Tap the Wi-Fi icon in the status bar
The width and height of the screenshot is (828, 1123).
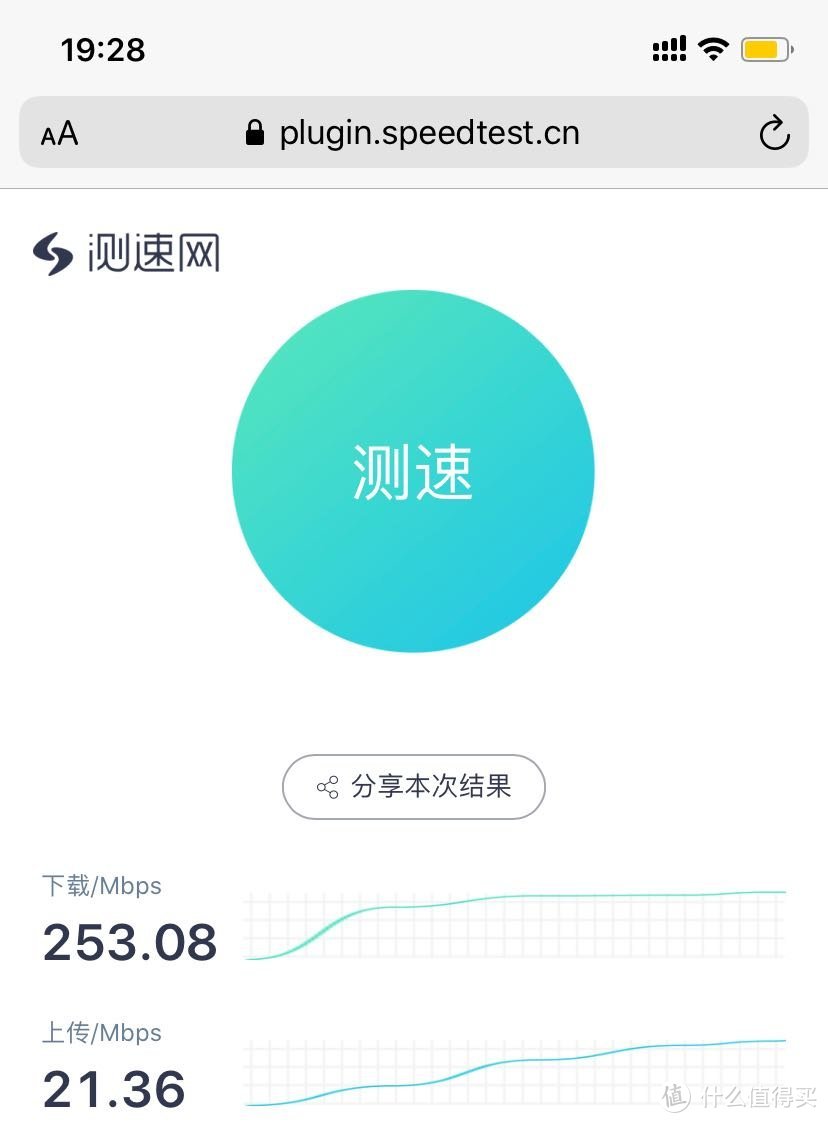coord(713,48)
